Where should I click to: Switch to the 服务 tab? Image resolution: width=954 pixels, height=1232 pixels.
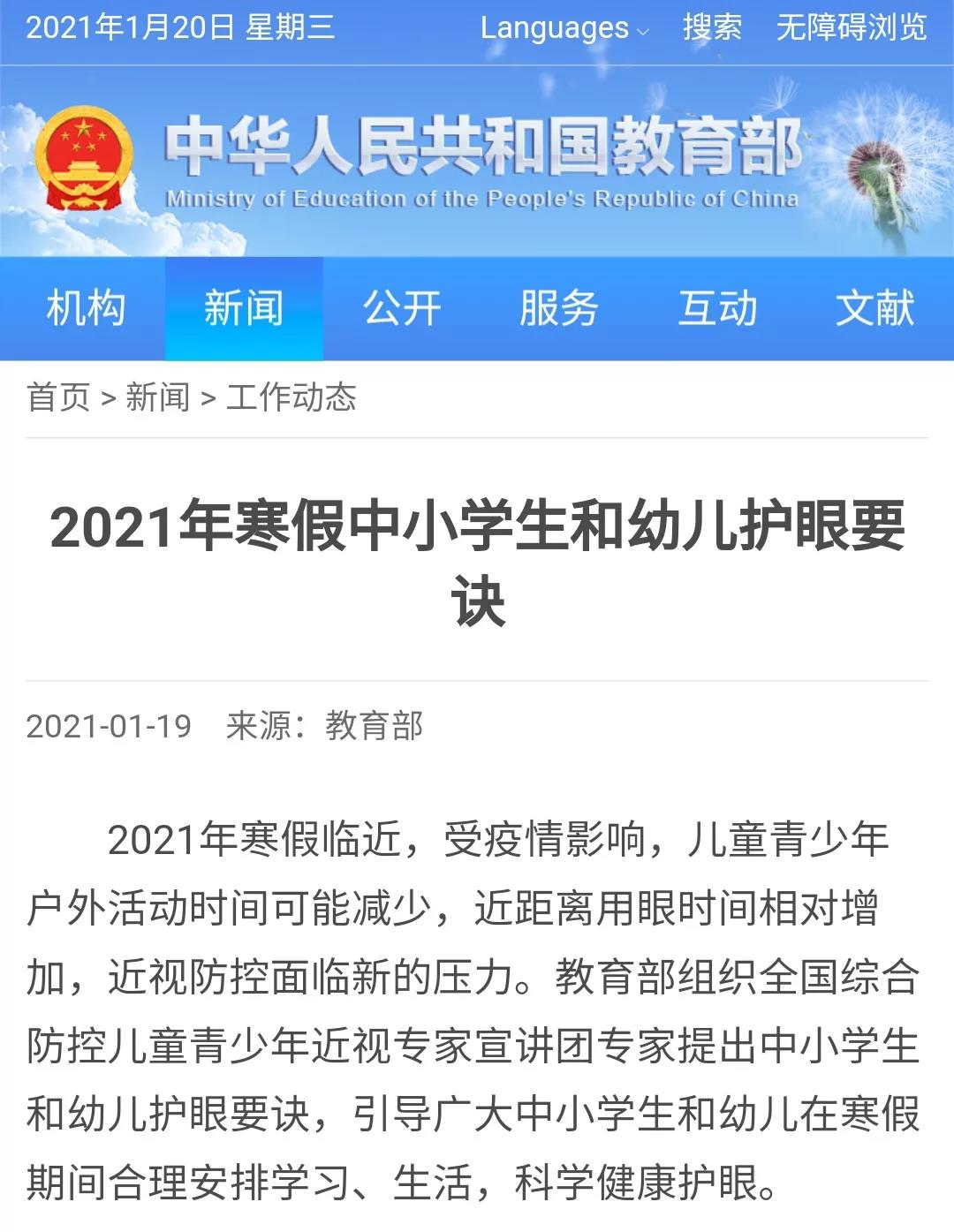559,308
